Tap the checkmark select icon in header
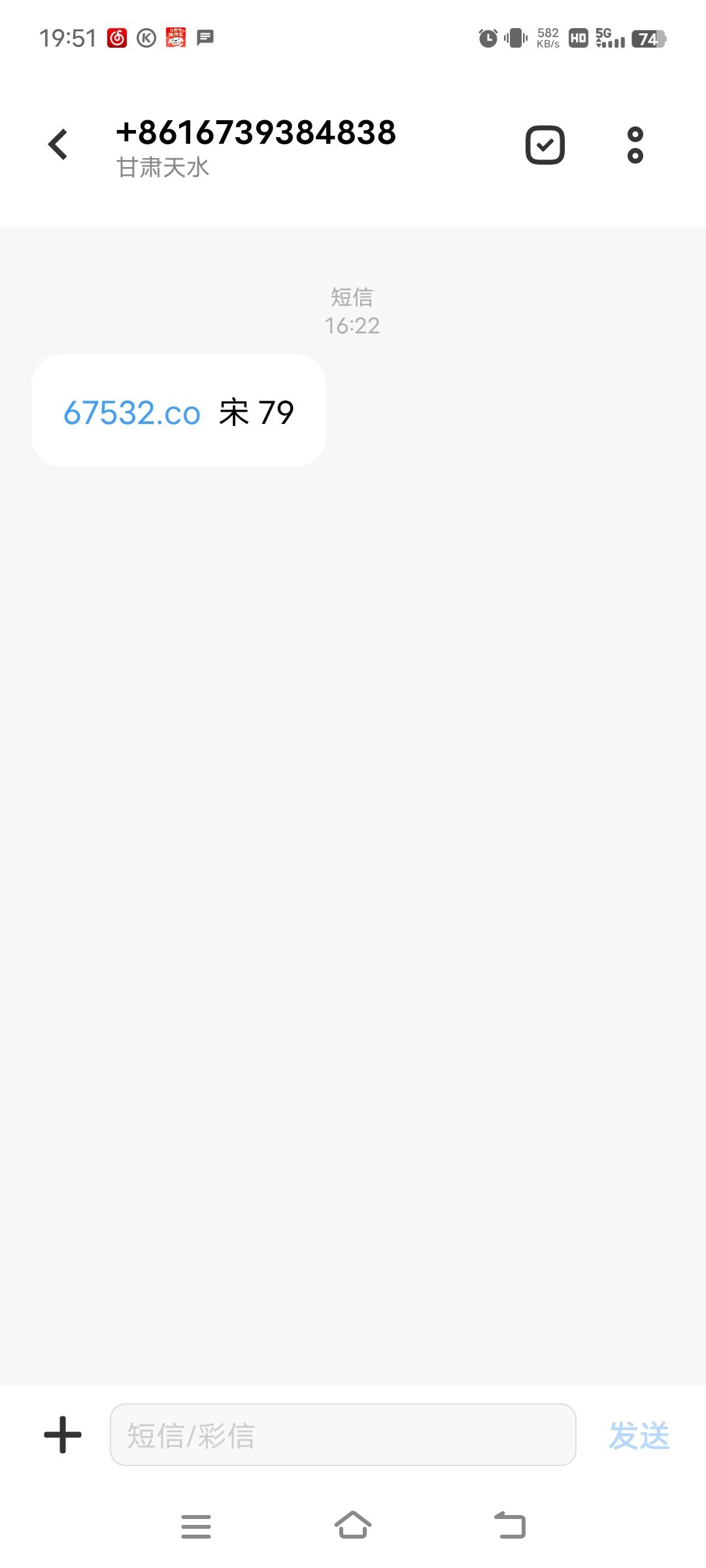The image size is (706, 1568). pyautogui.click(x=545, y=145)
